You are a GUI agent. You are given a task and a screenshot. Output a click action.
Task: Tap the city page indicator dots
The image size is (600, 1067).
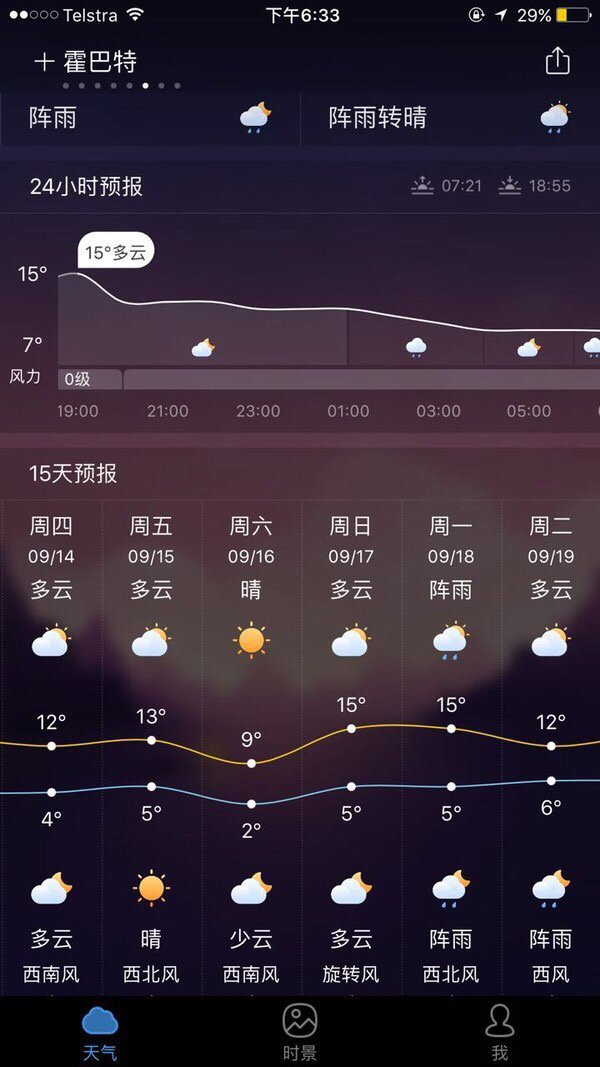click(121, 86)
